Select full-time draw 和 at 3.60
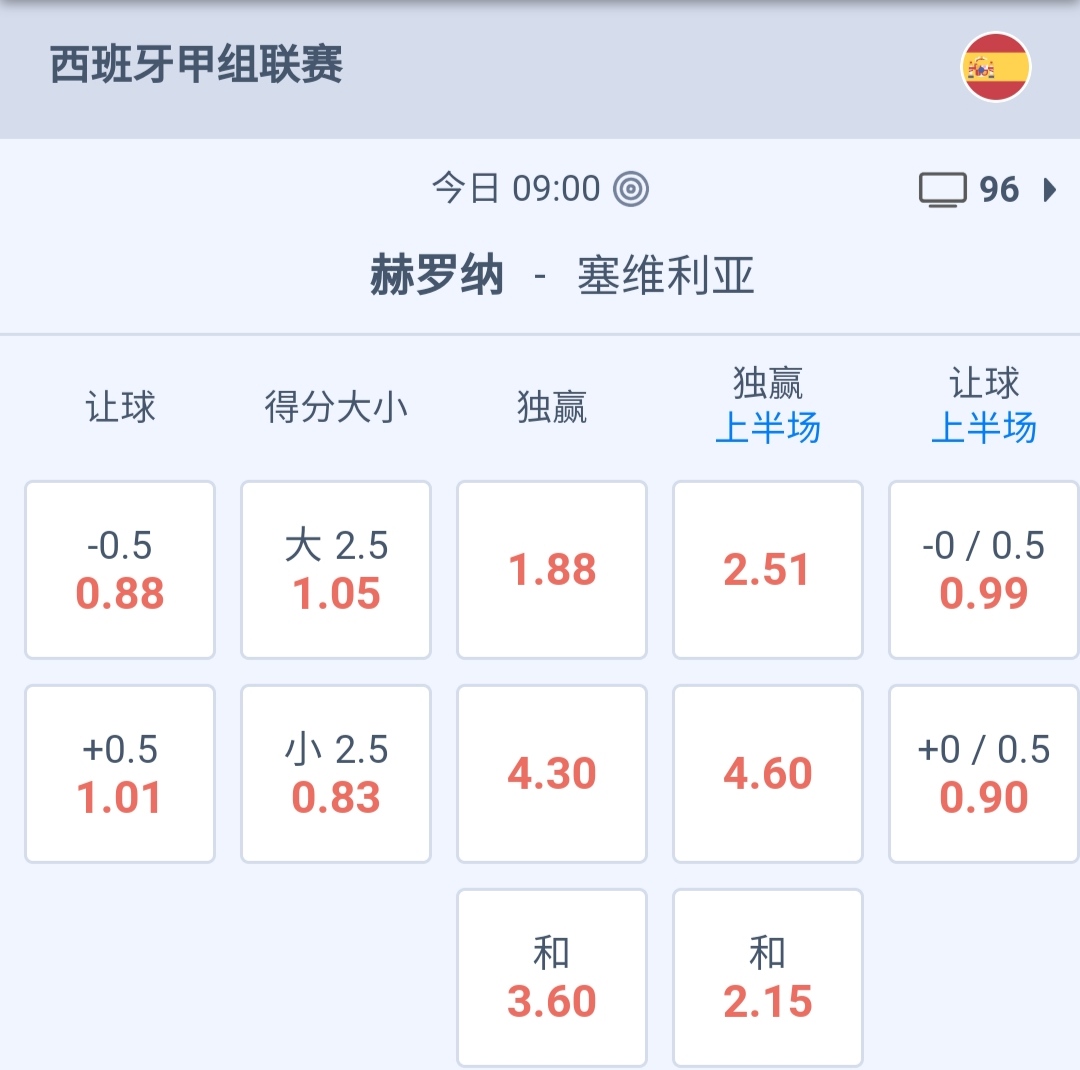The width and height of the screenshot is (1080, 1070). pos(552,978)
